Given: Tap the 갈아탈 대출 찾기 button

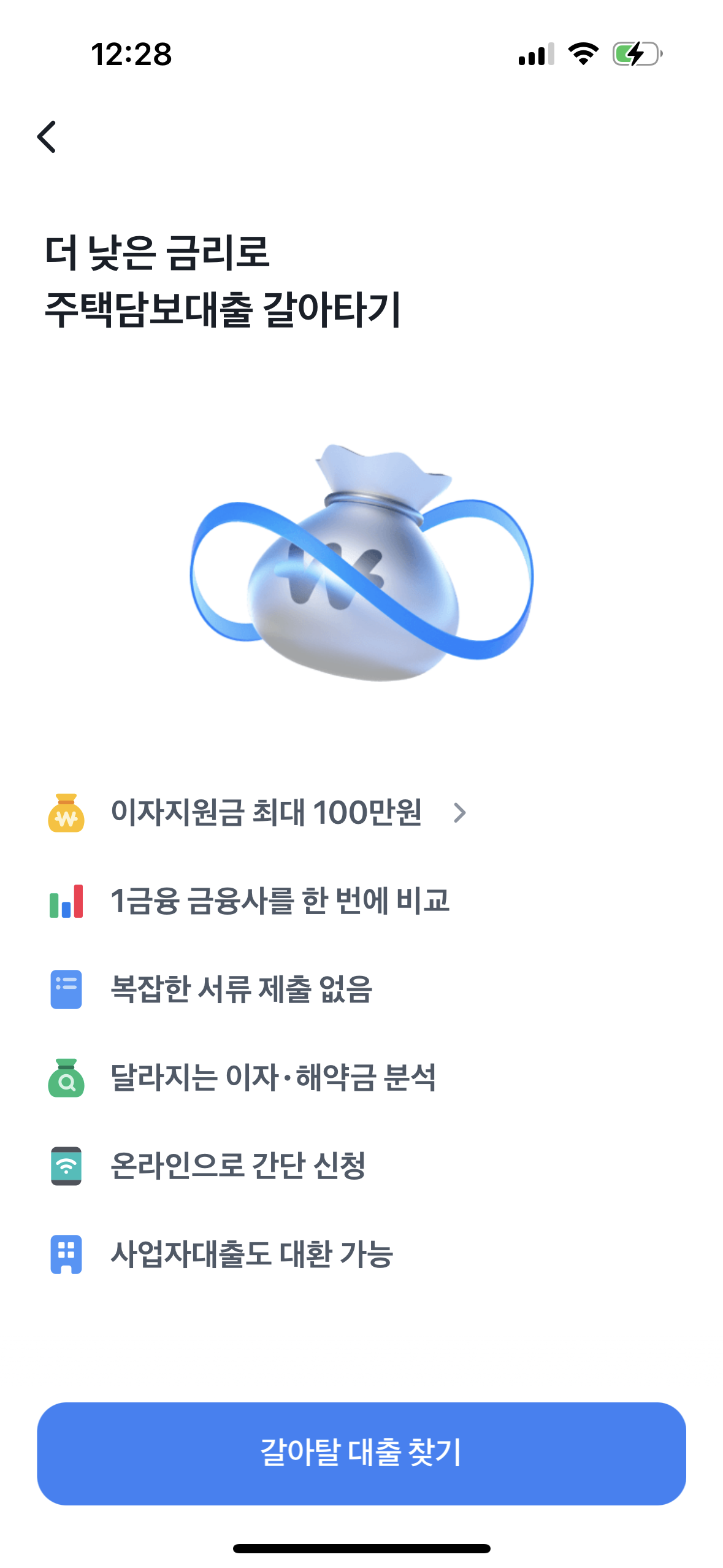Looking at the screenshot, I should pyautogui.click(x=361, y=1453).
